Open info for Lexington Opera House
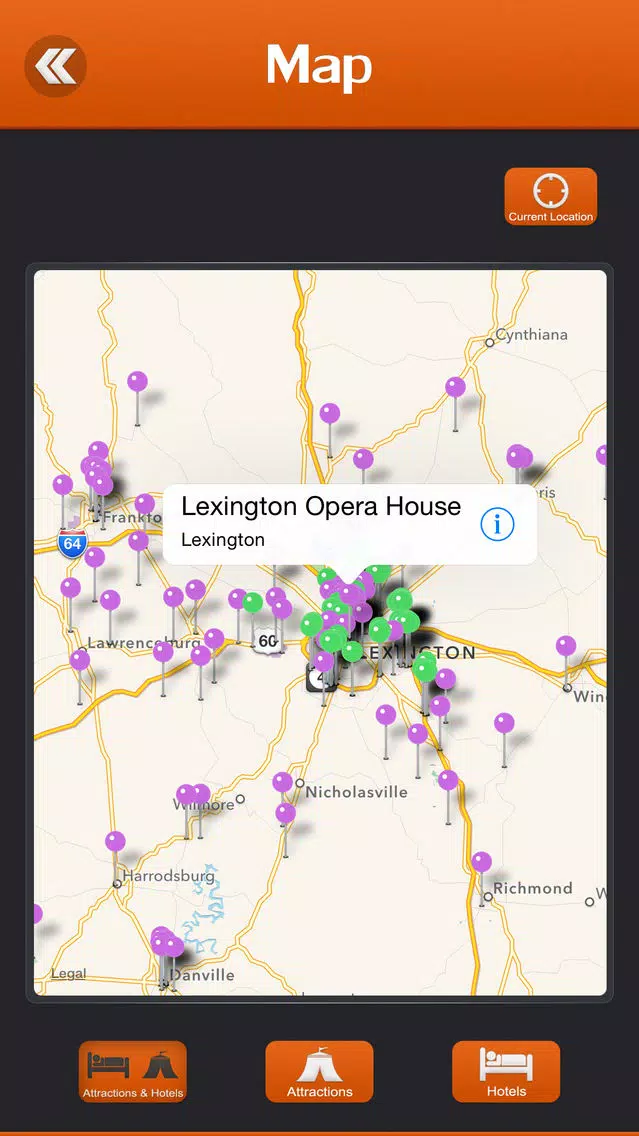This screenshot has height=1136, width=639. click(497, 524)
